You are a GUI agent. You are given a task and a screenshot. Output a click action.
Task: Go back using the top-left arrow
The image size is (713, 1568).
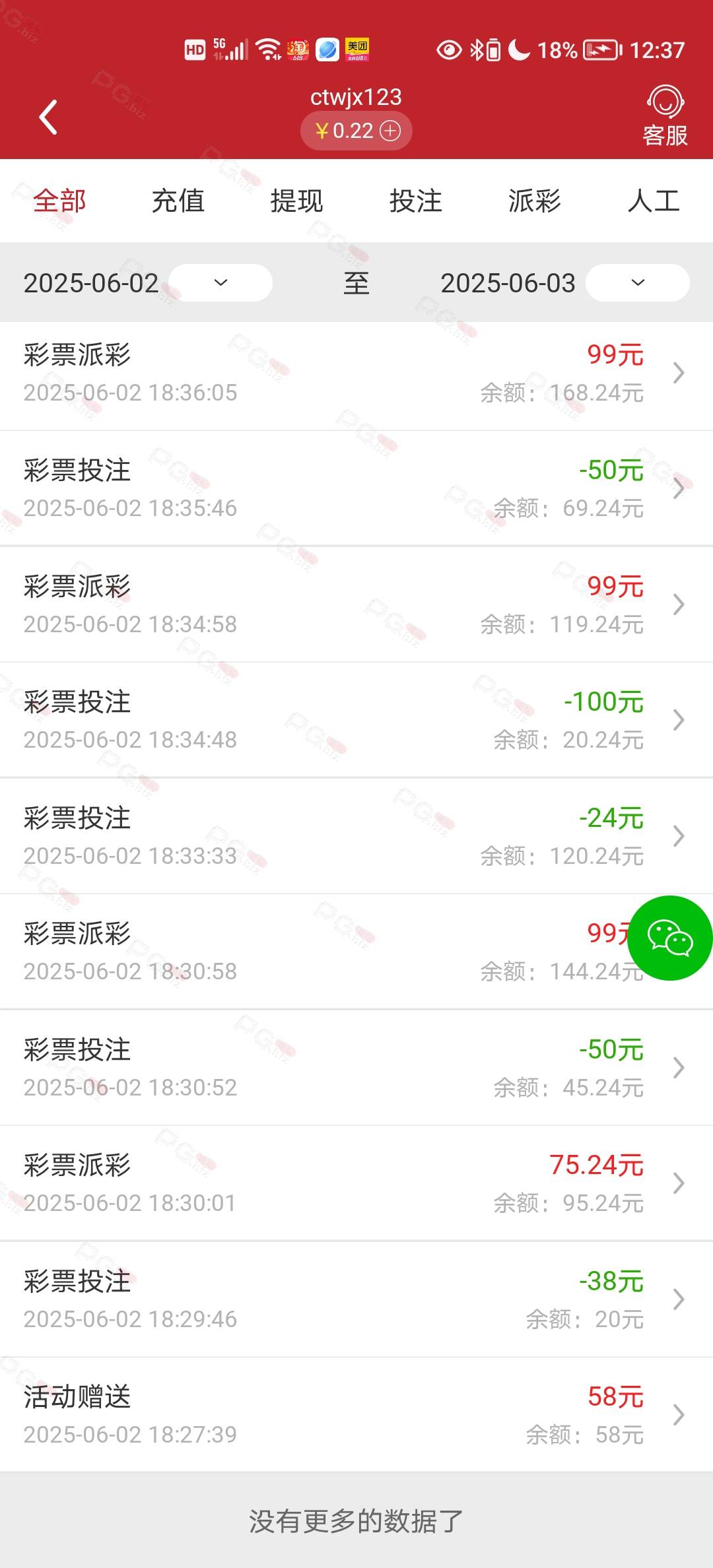[48, 118]
